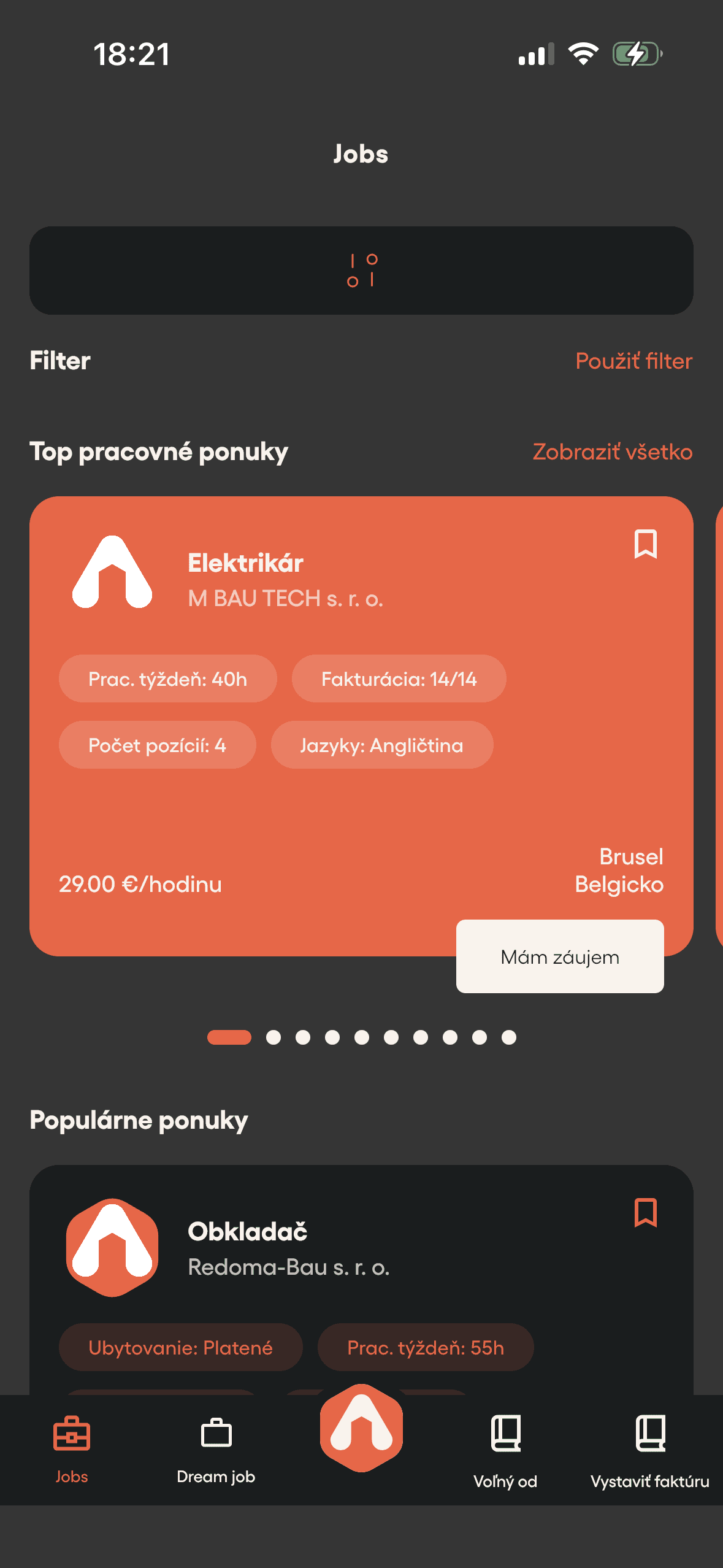Open the Obkladač Redoma-Bau job card

[x=361, y=1280]
